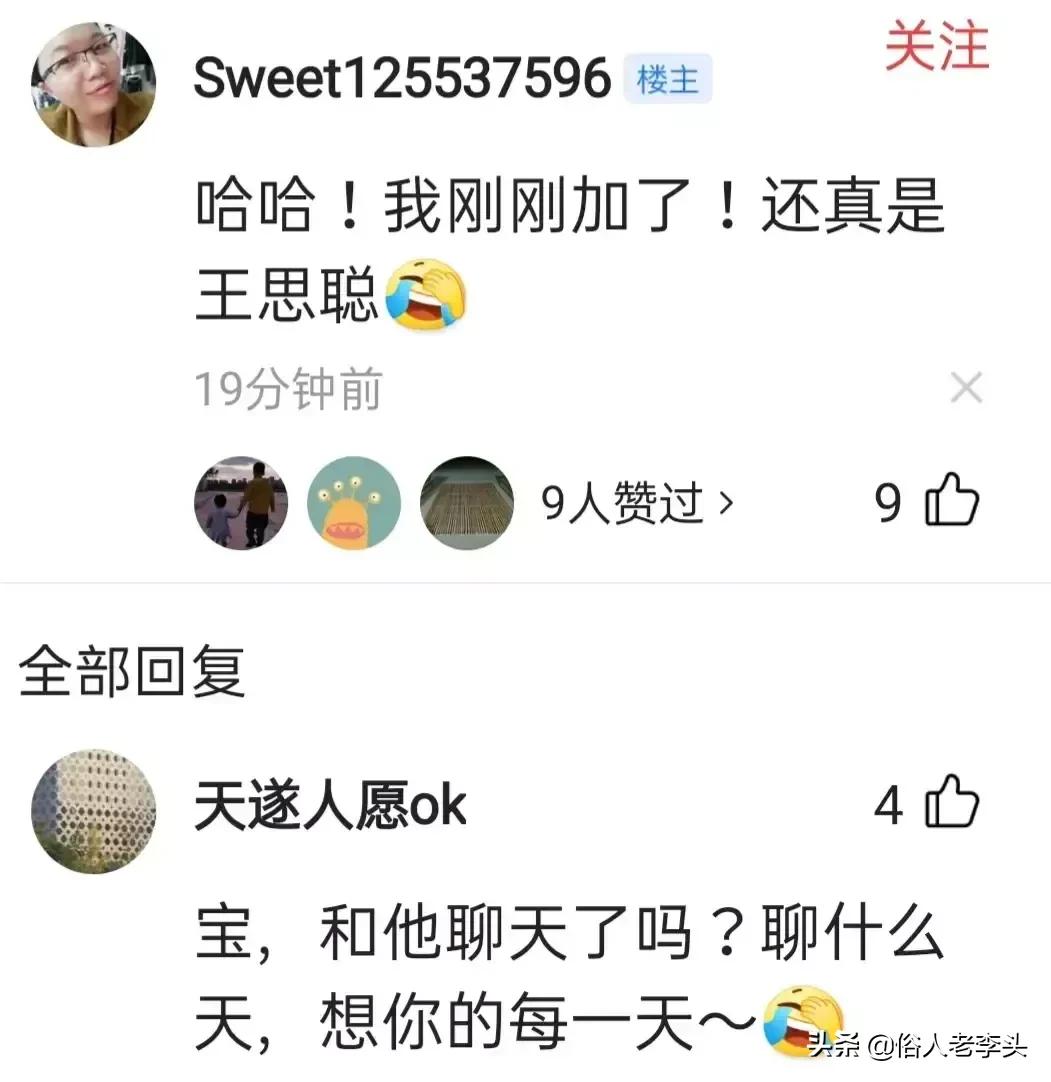This screenshot has height=1082, width=1051.
Task: Open the chevron after 9人赞过
Action: tap(725, 503)
